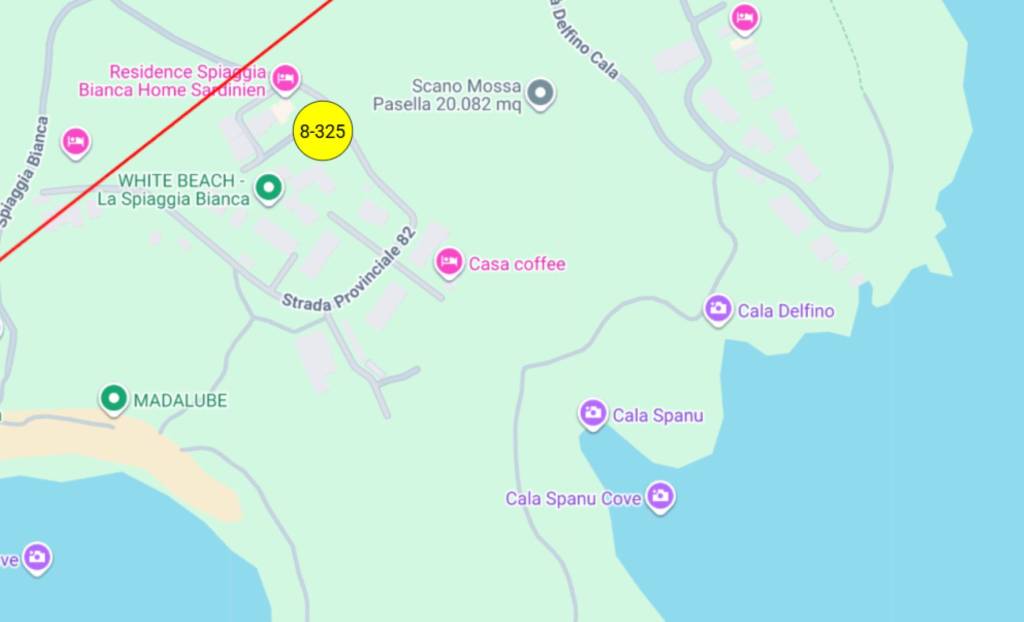Open the Cala Spanu Cove pin

point(659,495)
